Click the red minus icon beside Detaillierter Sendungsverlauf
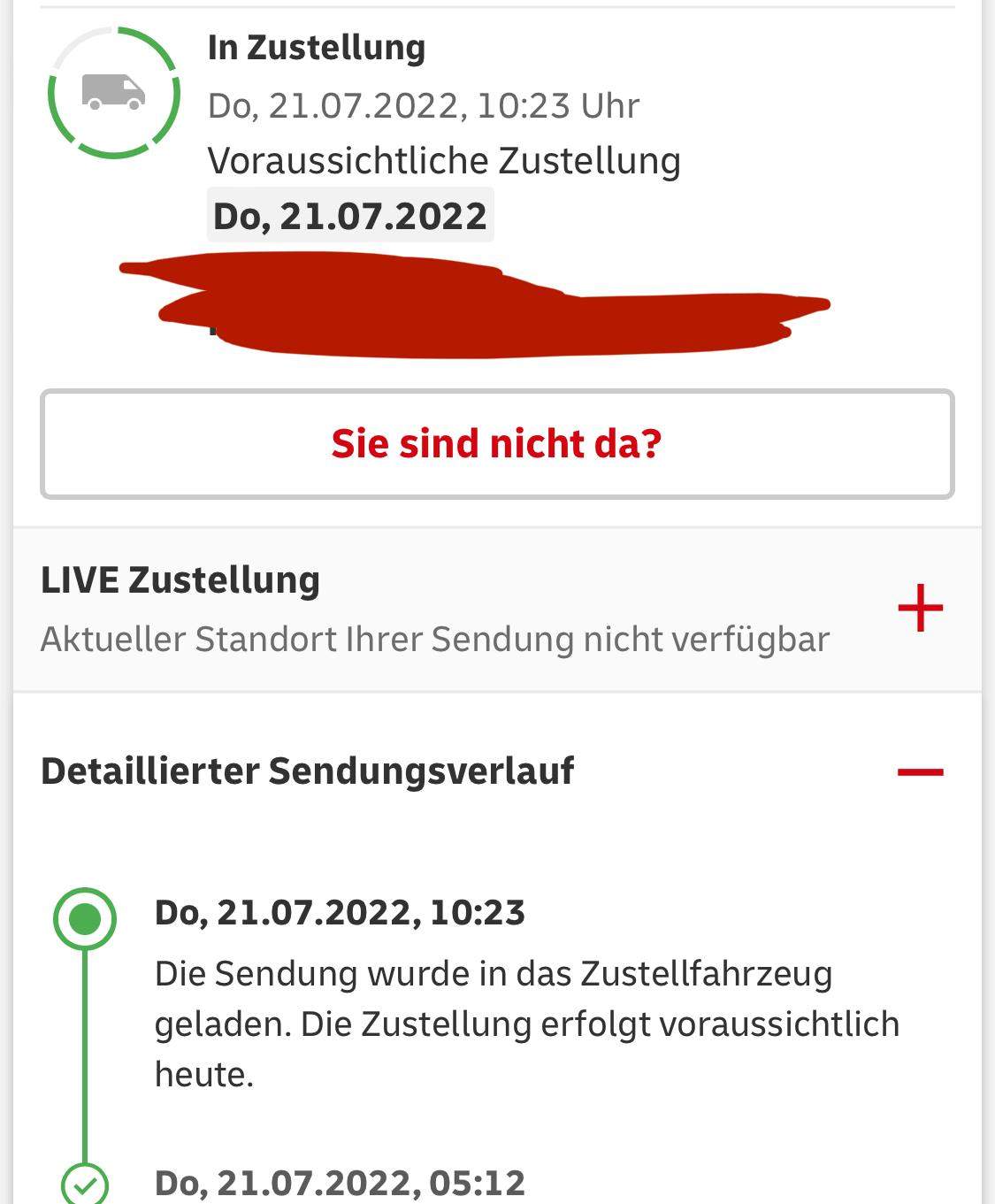 coord(918,771)
